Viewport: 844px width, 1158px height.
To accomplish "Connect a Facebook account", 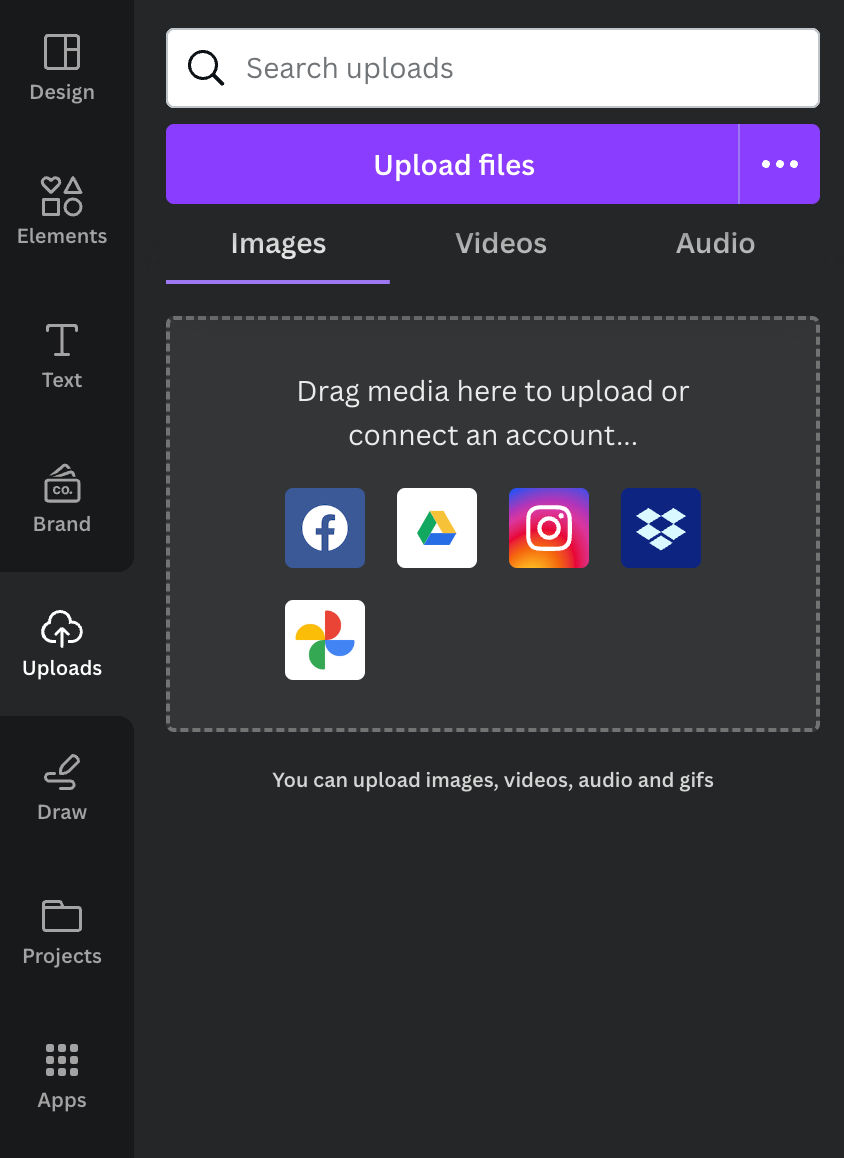I will pyautogui.click(x=324, y=528).
